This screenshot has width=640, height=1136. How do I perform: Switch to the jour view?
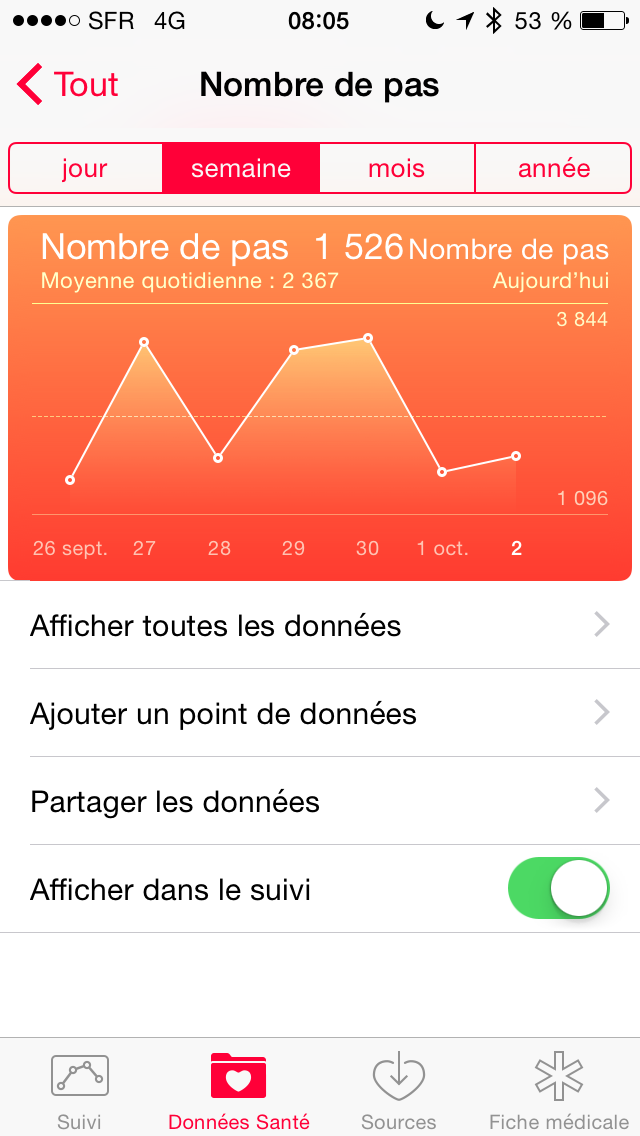[x=85, y=169]
